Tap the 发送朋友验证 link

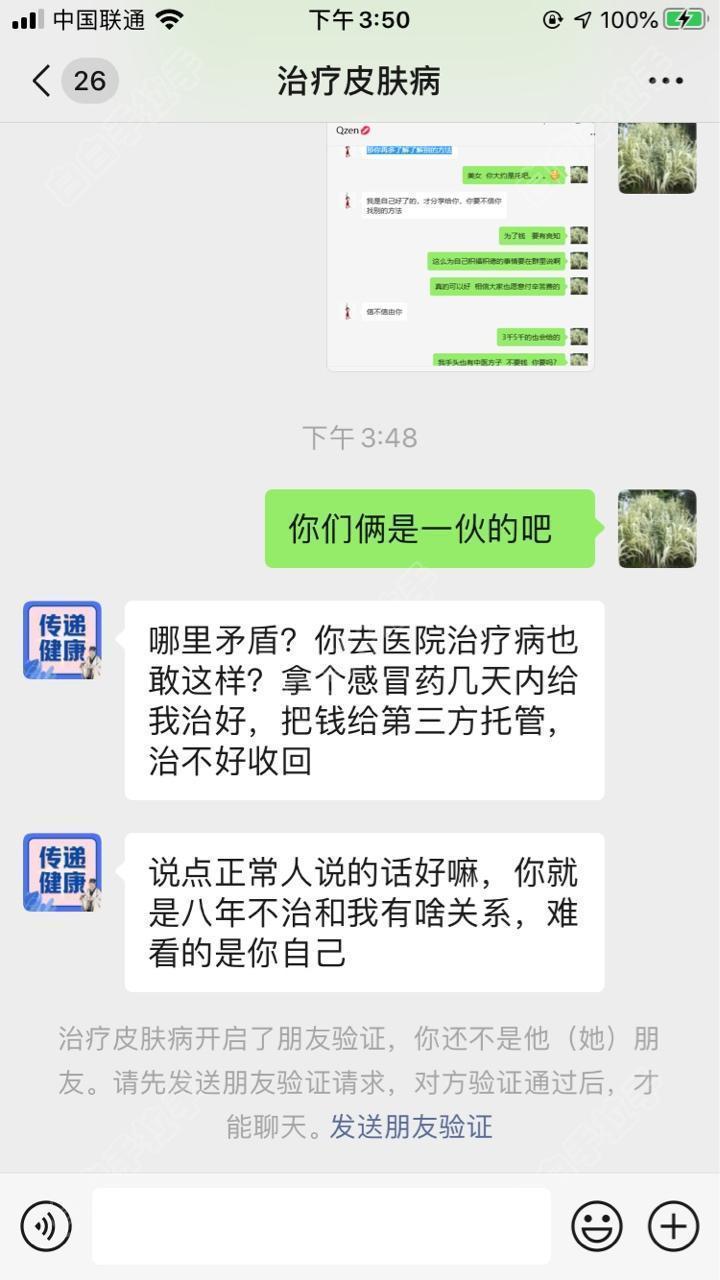(411, 1127)
